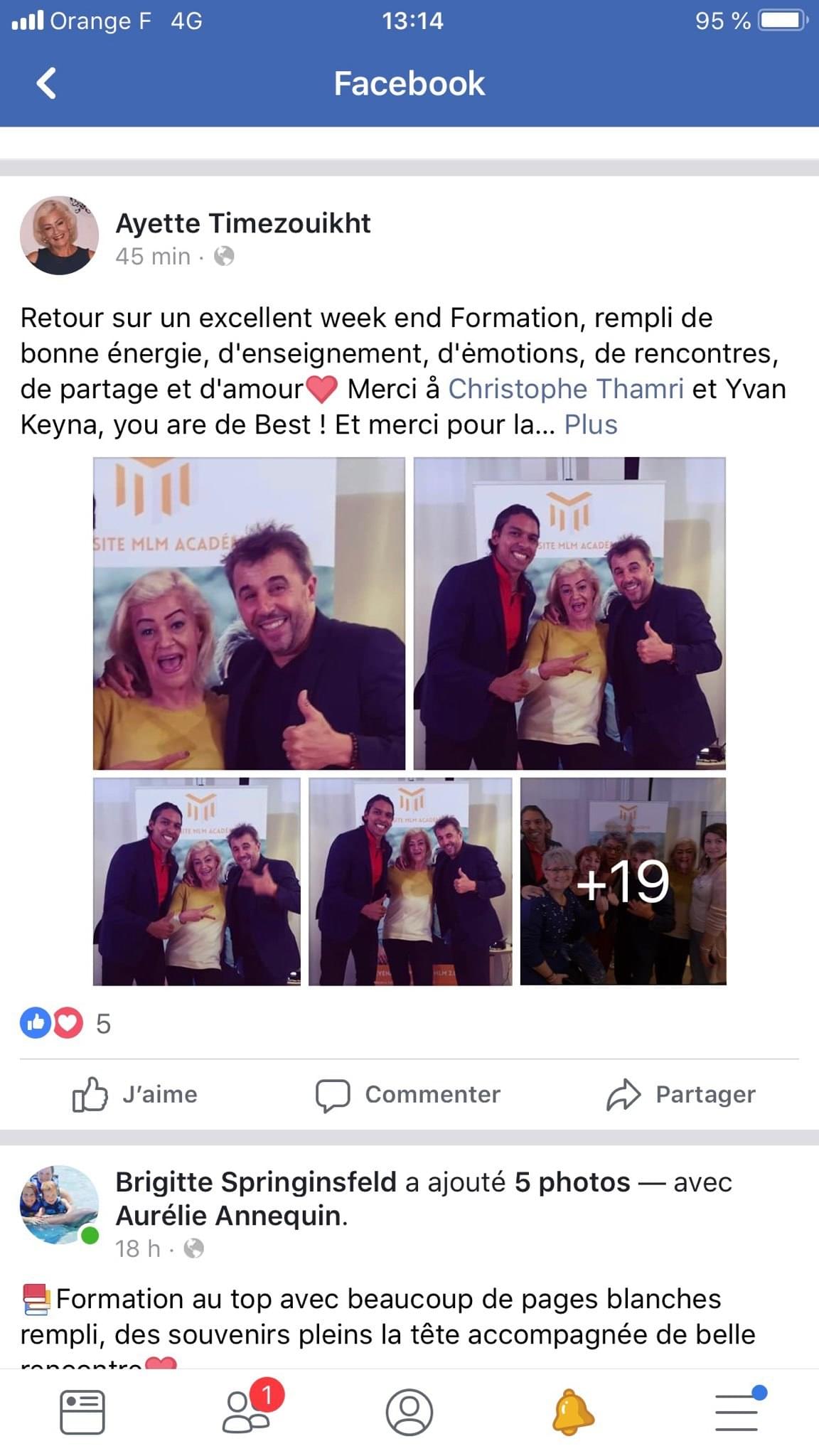Open the large photo of three people
819x1456 pixels.
pyautogui.click(x=569, y=614)
